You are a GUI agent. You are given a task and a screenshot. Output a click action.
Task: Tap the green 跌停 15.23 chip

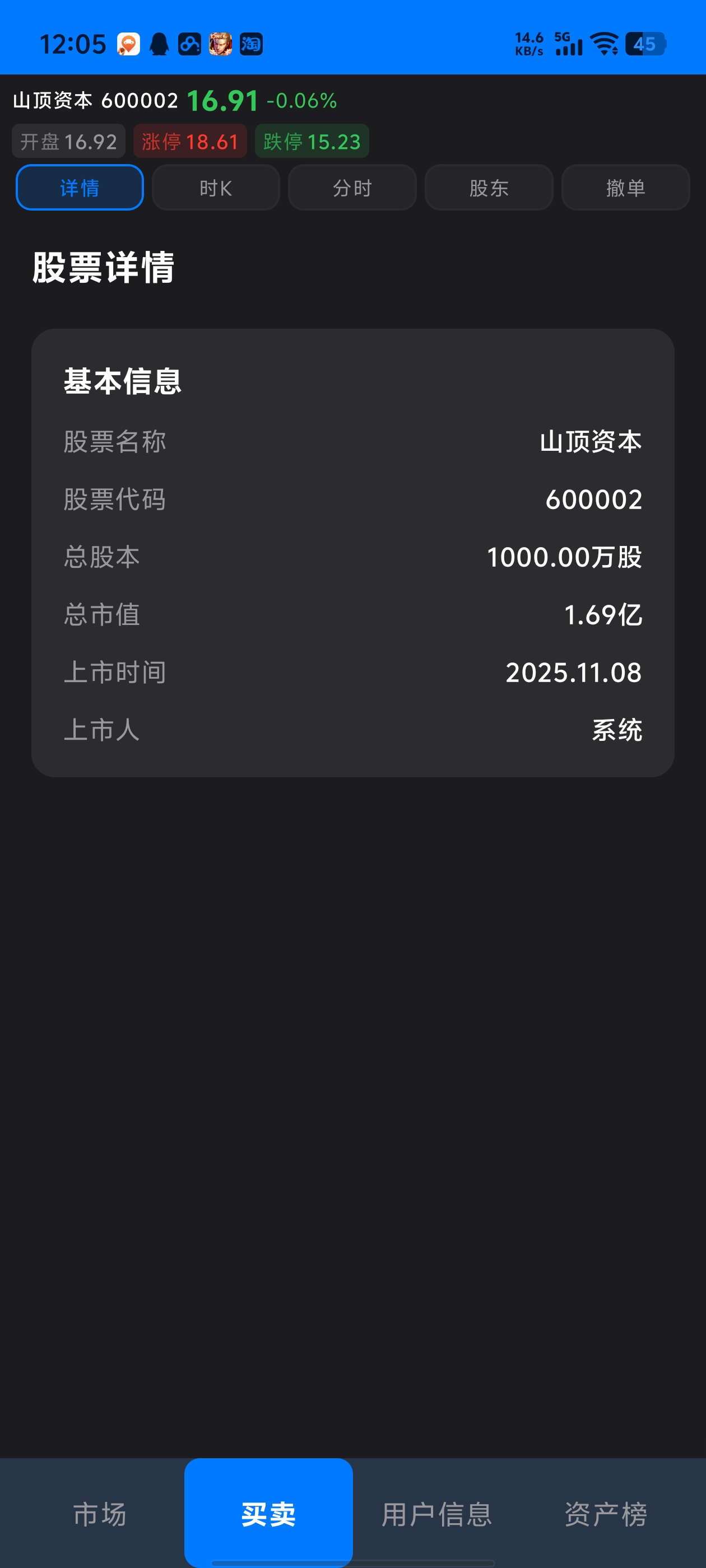click(x=312, y=141)
